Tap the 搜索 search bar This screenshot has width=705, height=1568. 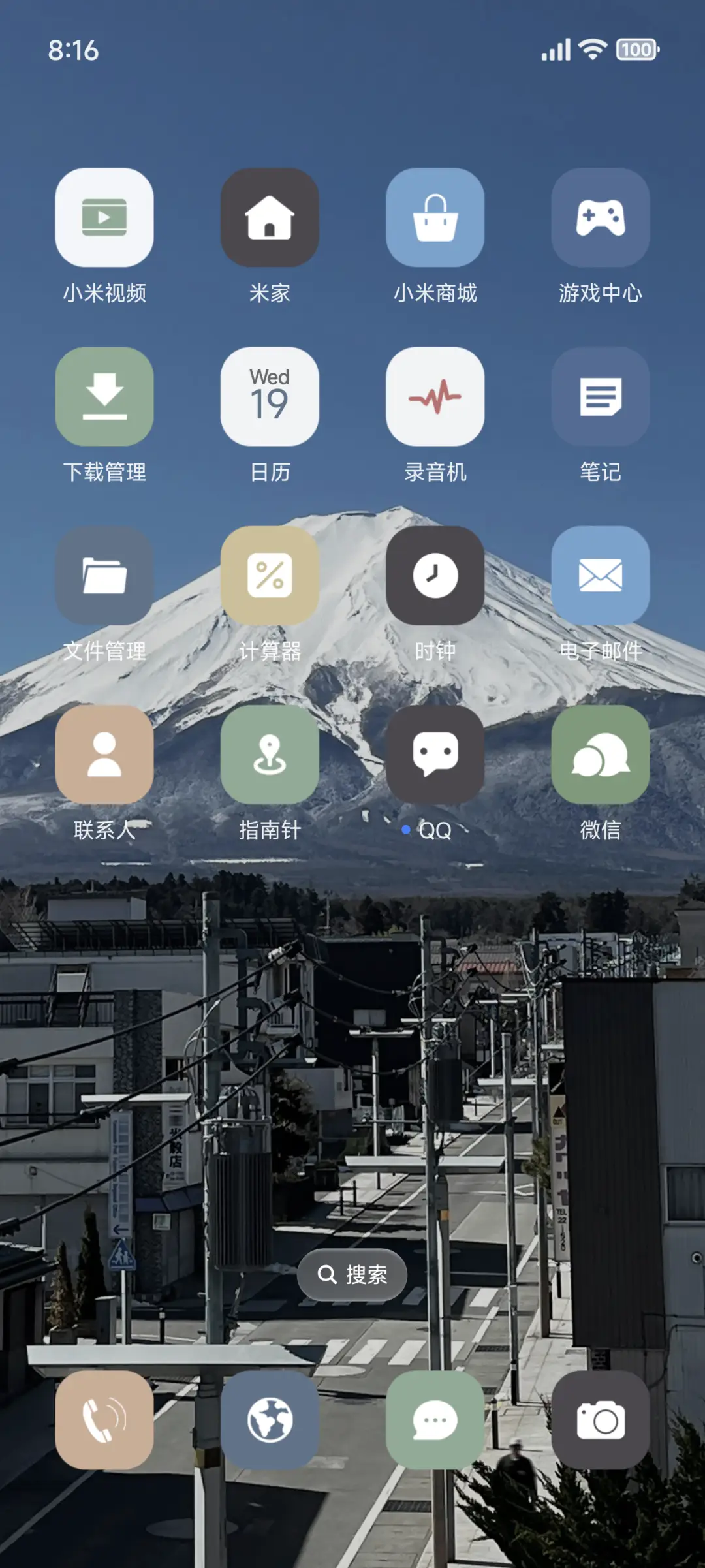pos(351,1274)
